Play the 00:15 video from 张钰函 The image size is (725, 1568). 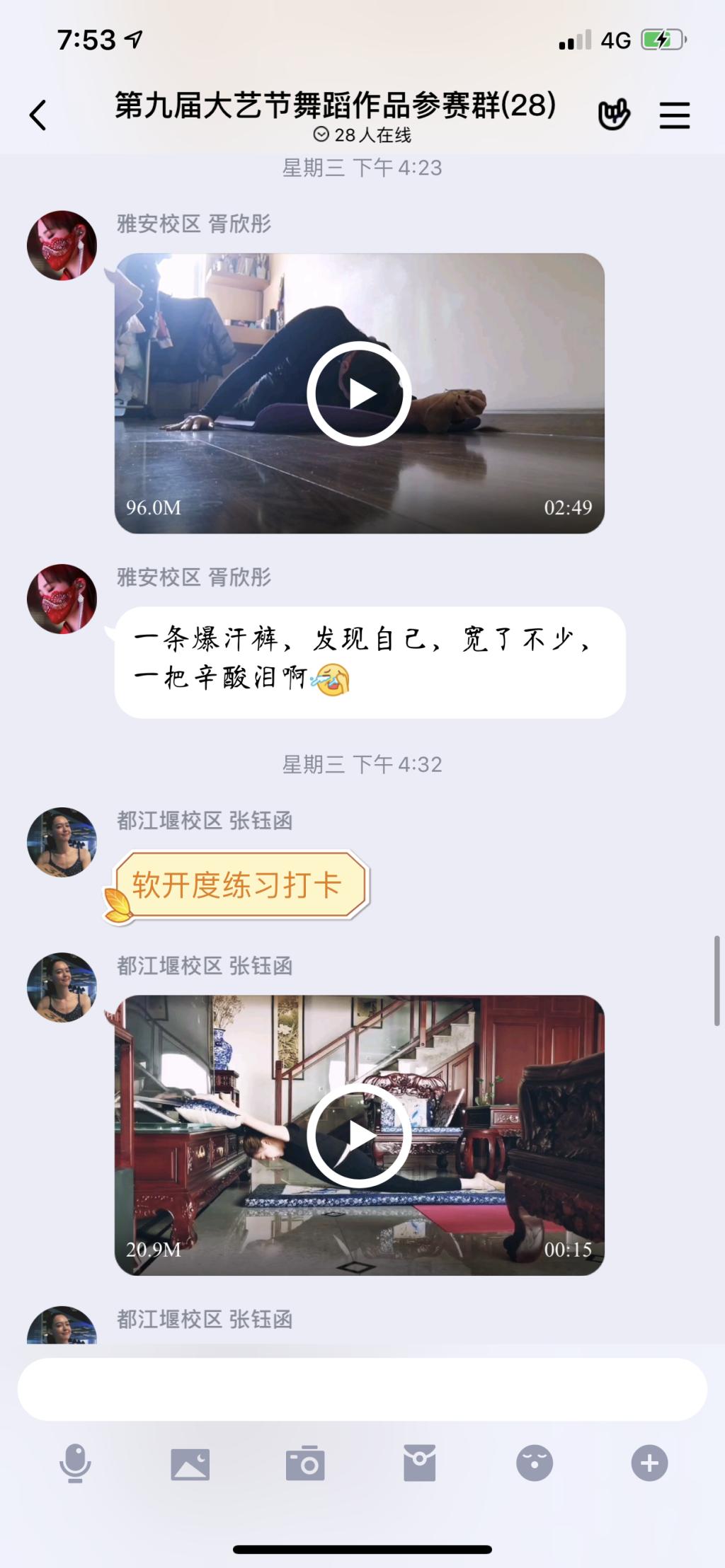[359, 1135]
